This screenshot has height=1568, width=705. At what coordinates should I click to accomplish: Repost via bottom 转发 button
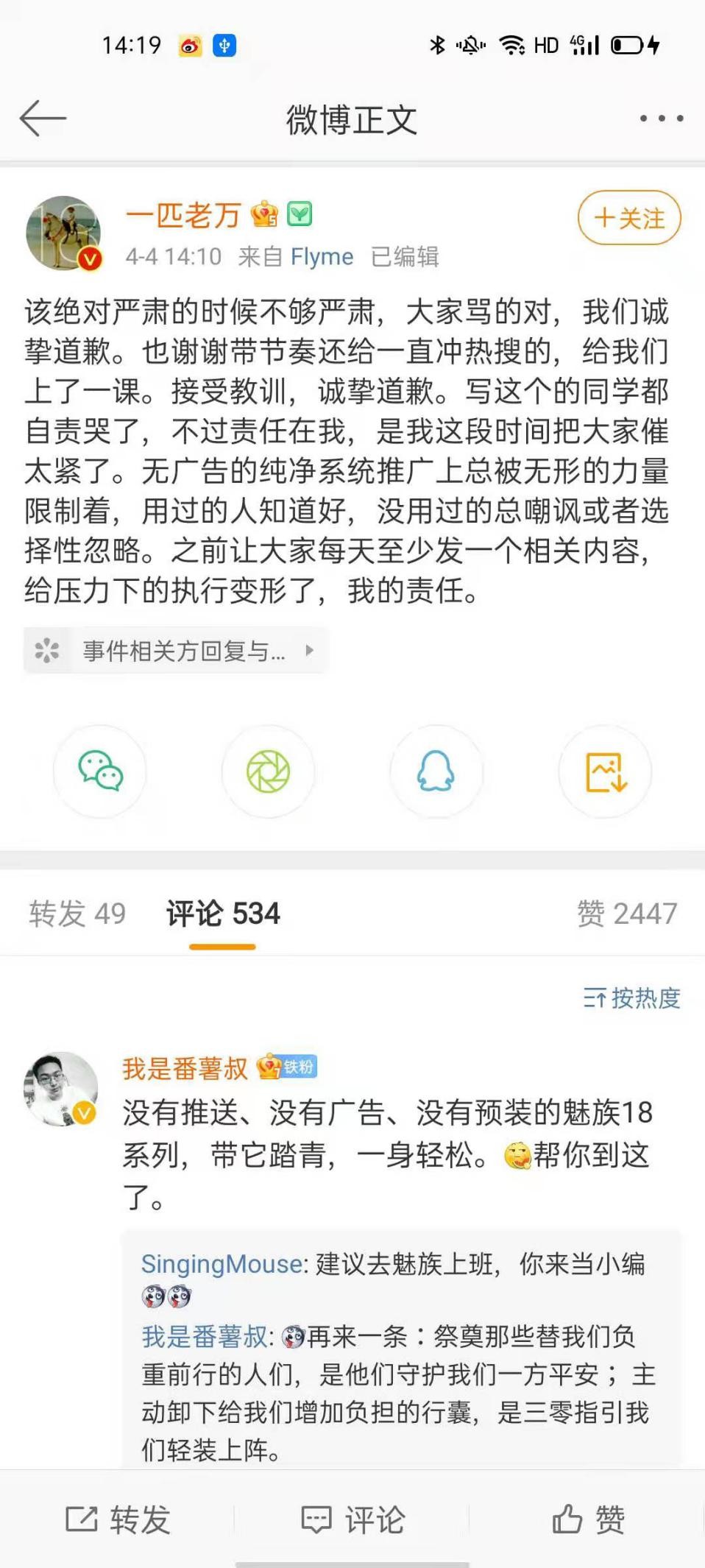tap(118, 1519)
